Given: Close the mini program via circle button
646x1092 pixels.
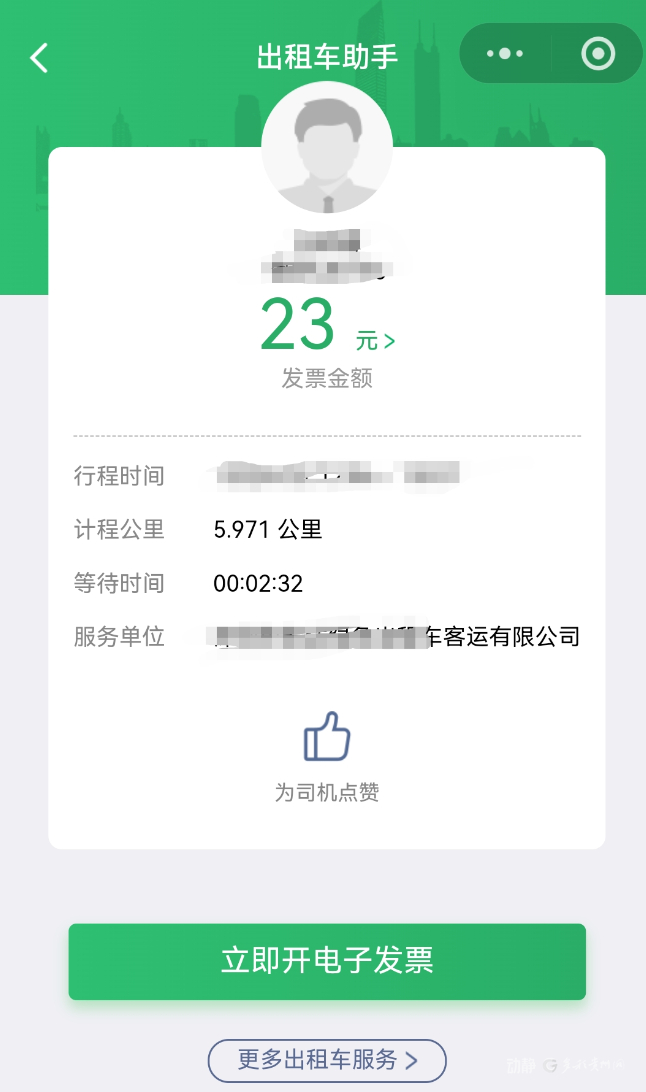Looking at the screenshot, I should [598, 54].
